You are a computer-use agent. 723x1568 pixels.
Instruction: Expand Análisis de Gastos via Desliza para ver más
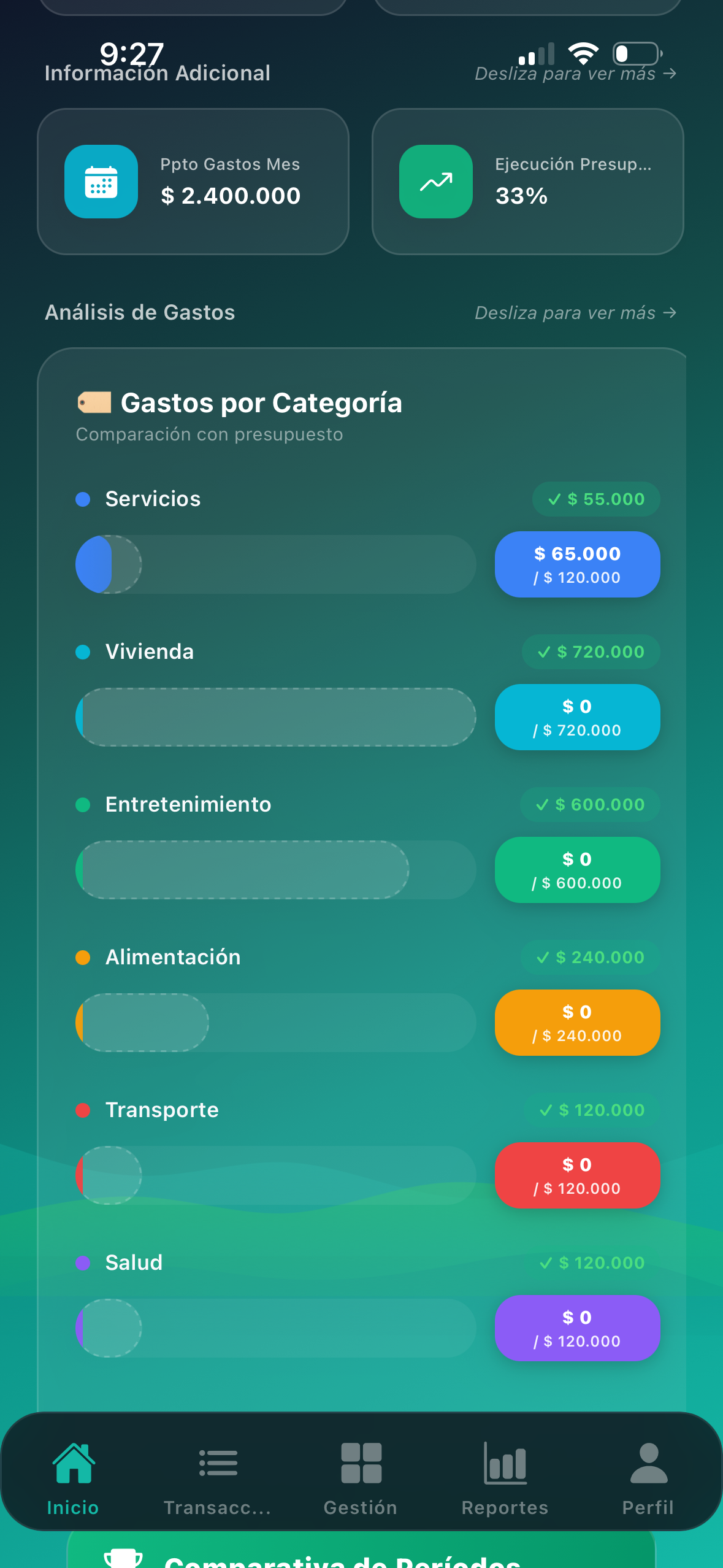575,313
